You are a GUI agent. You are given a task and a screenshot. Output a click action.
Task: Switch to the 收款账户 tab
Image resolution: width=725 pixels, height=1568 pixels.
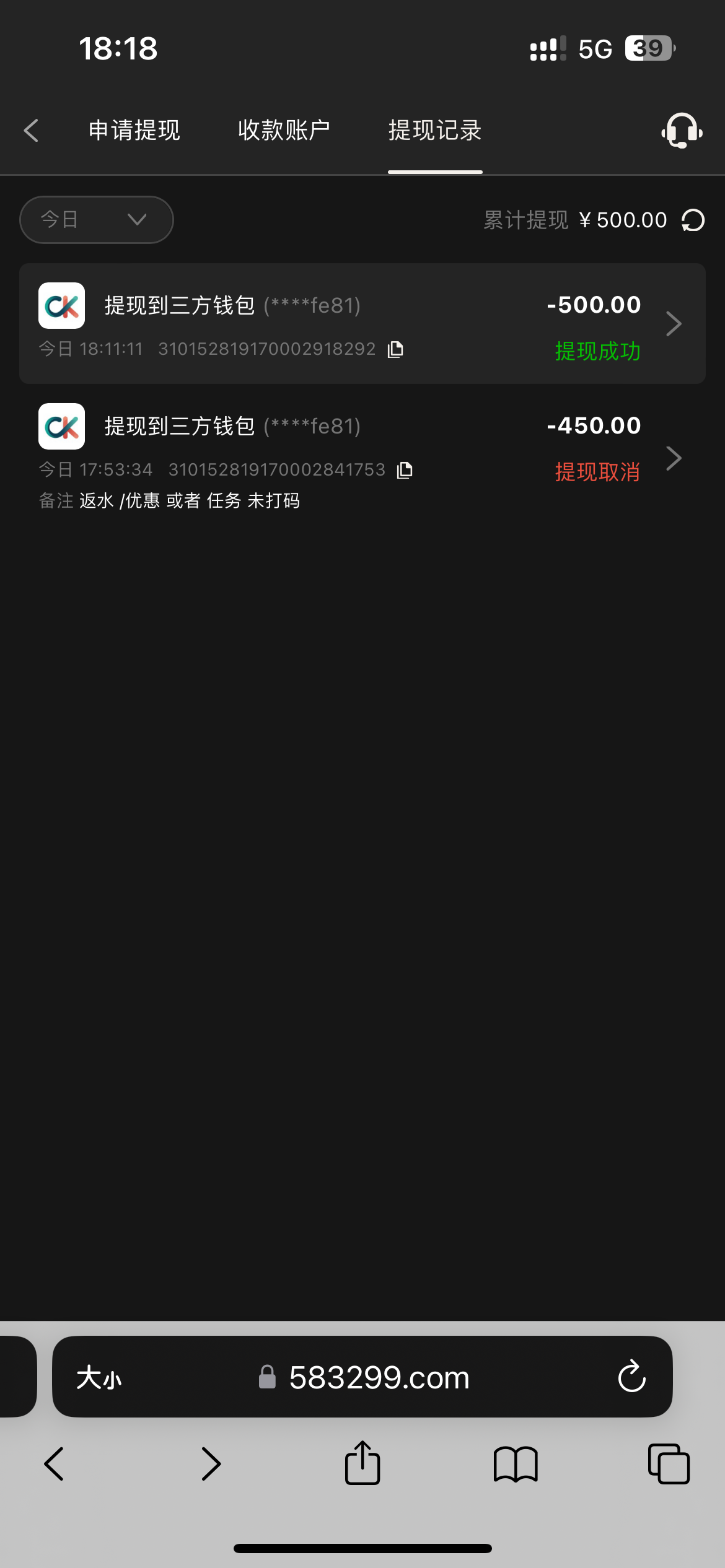coord(284,131)
